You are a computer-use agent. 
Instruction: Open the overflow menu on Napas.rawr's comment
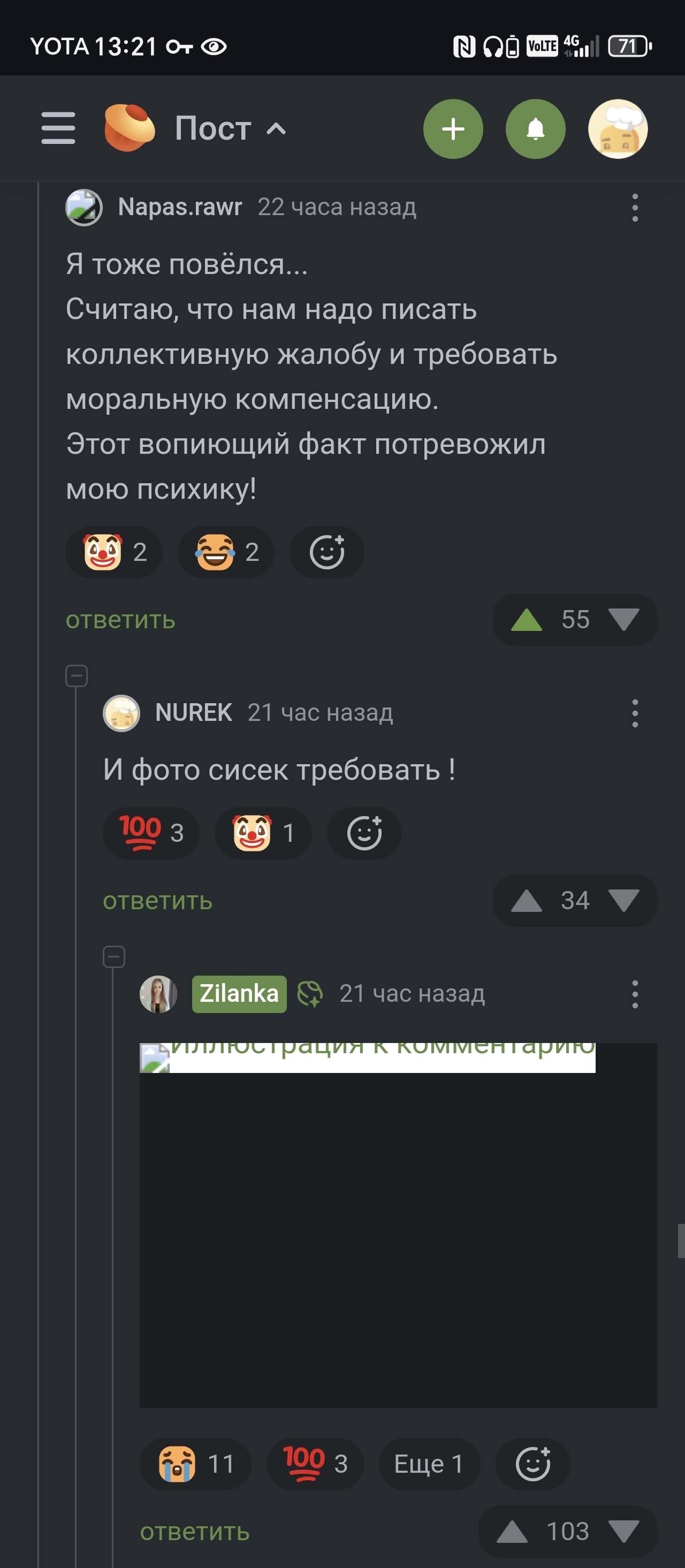(x=635, y=208)
